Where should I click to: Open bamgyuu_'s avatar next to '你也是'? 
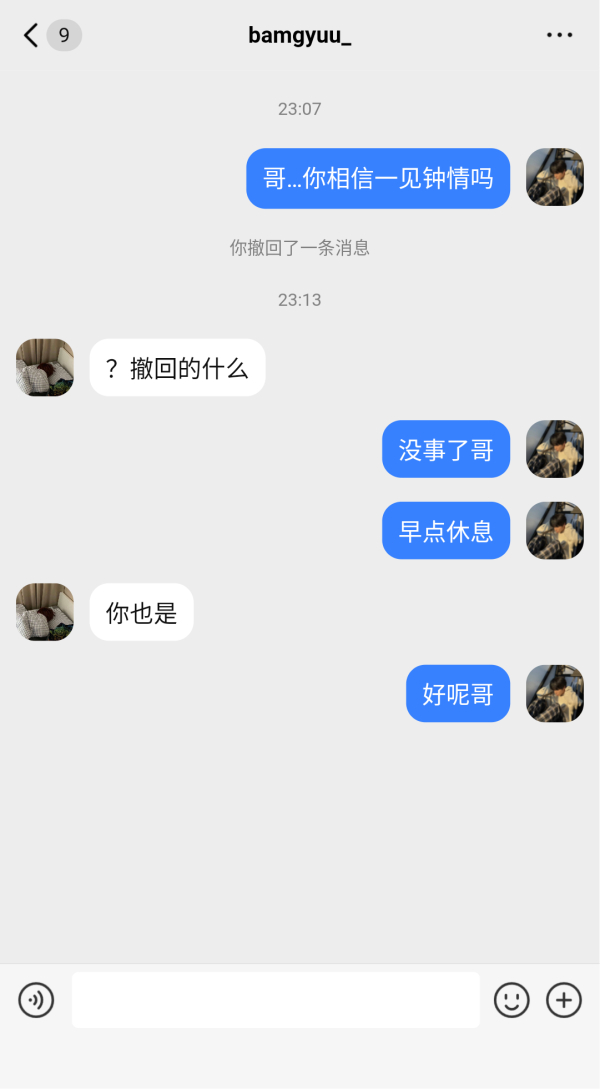(x=45, y=612)
